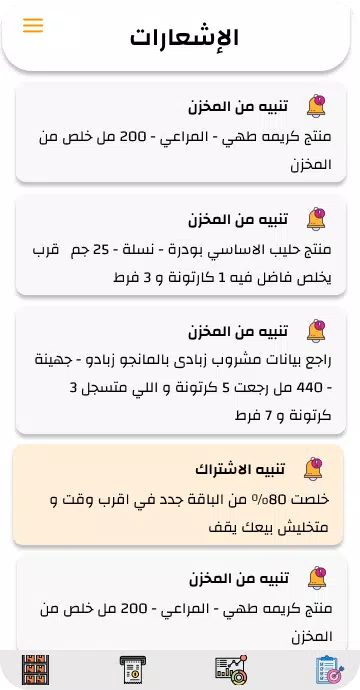Open the analytics chart tab
This screenshot has height=690, width=360.
click(x=231, y=669)
